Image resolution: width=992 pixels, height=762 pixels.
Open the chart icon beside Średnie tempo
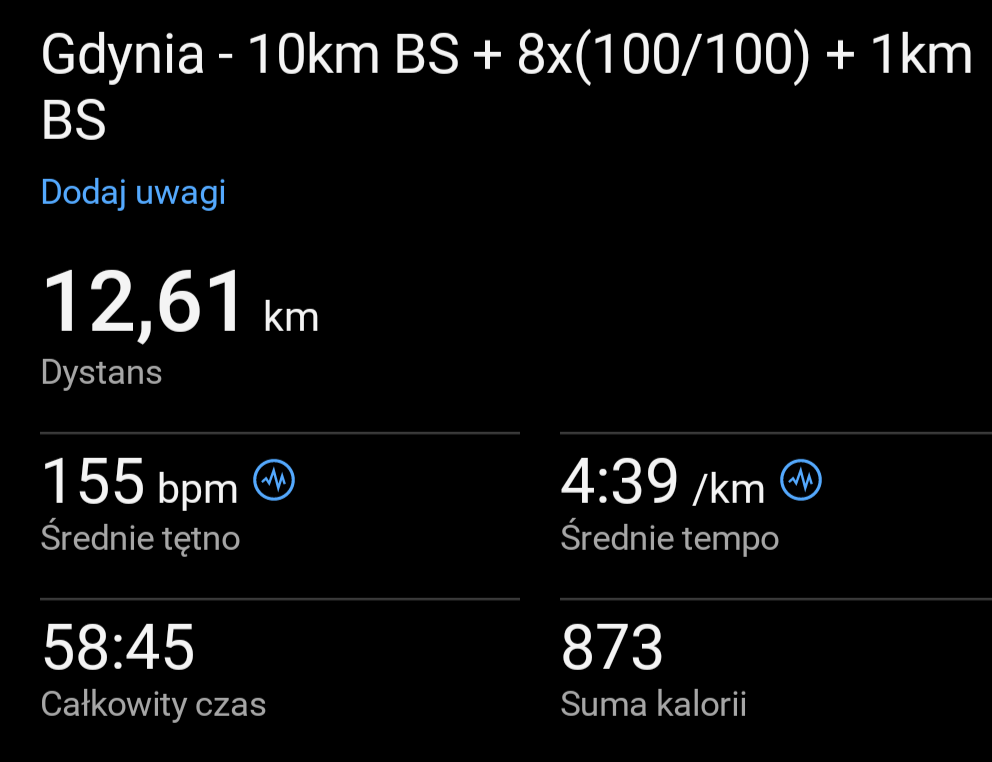tap(801, 482)
